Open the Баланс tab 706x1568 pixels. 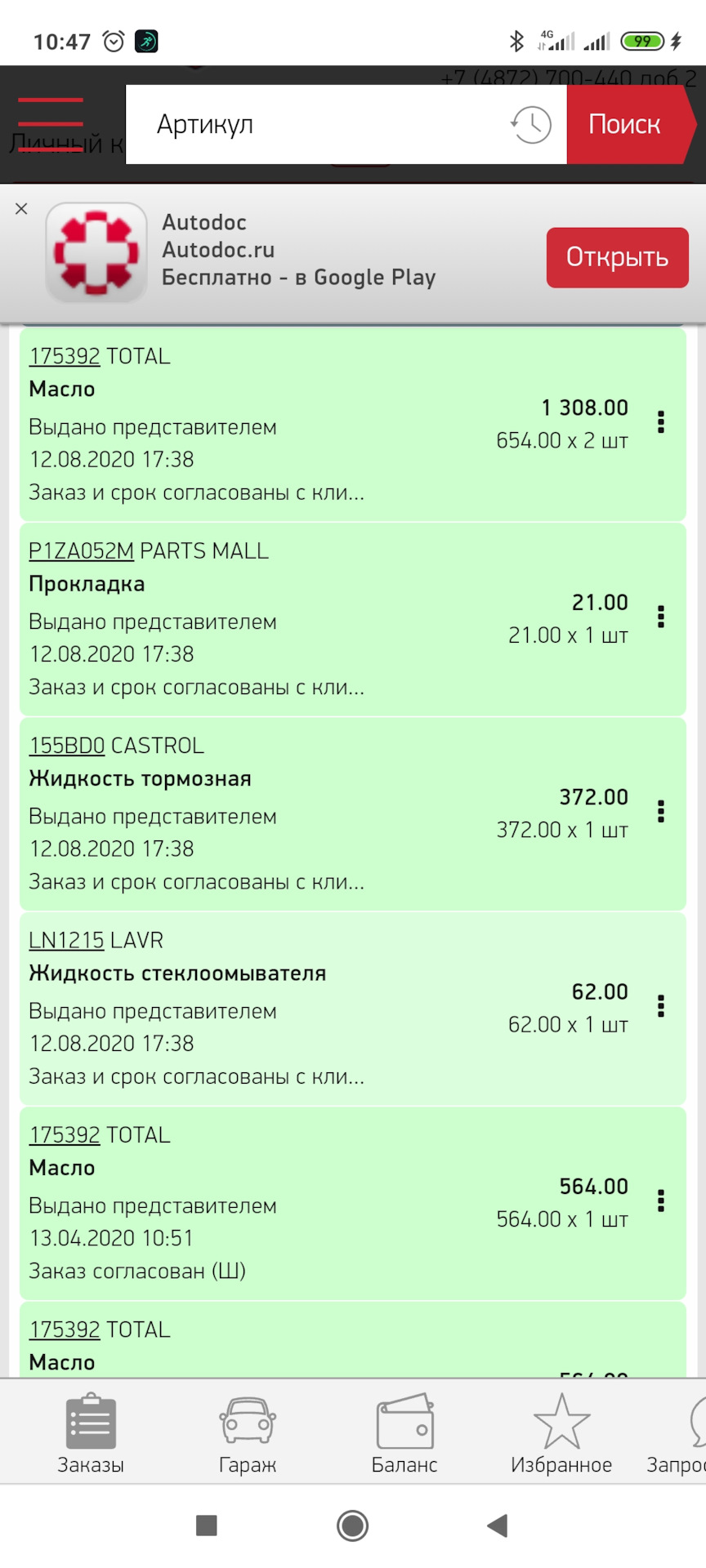click(404, 1435)
